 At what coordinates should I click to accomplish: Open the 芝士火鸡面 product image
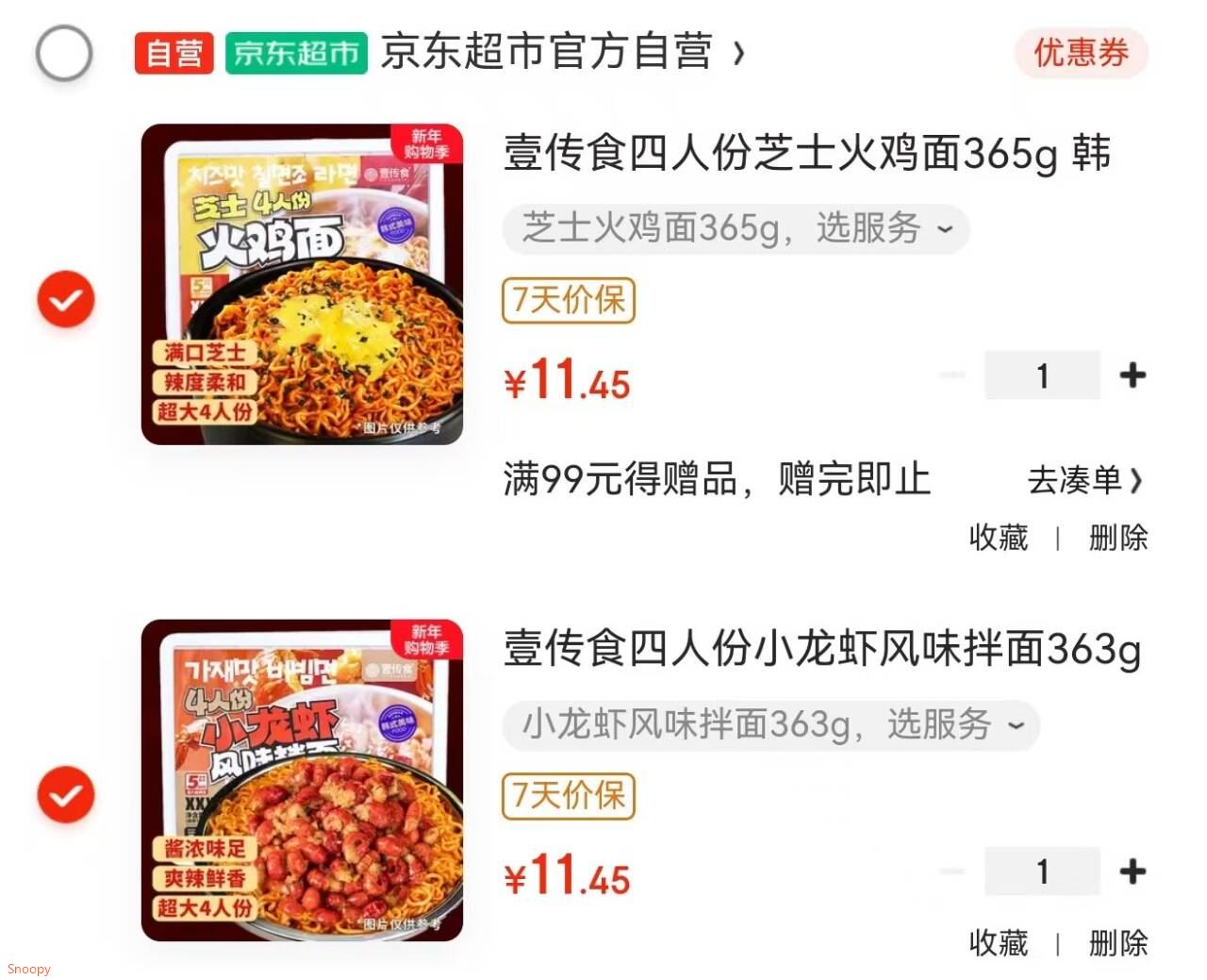click(302, 284)
